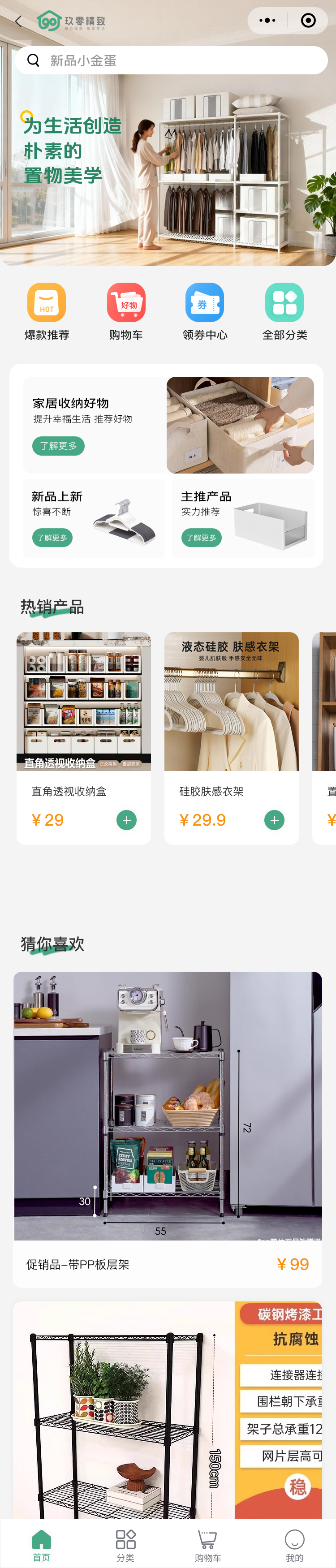Go to 领券中心 coupon center
Image resolution: width=336 pixels, height=1568 pixels.
click(x=205, y=311)
